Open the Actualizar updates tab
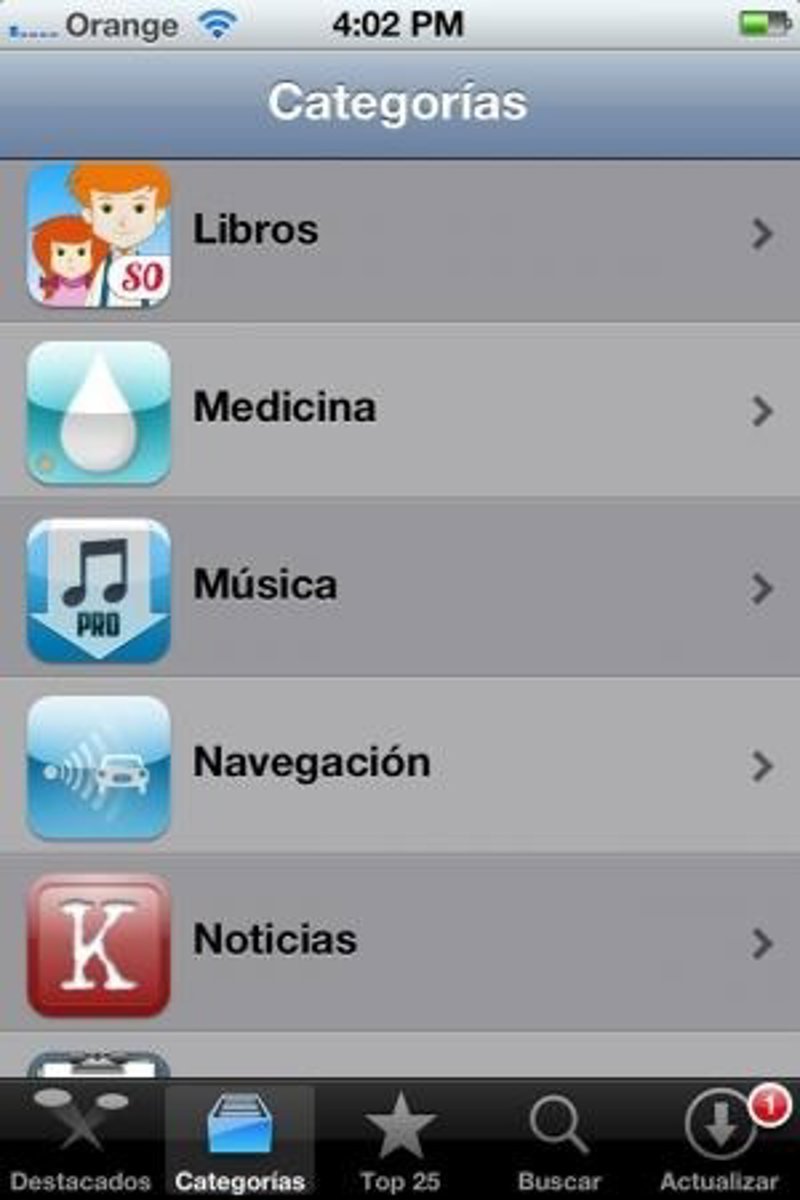This screenshot has width=800, height=1200. 720,1142
